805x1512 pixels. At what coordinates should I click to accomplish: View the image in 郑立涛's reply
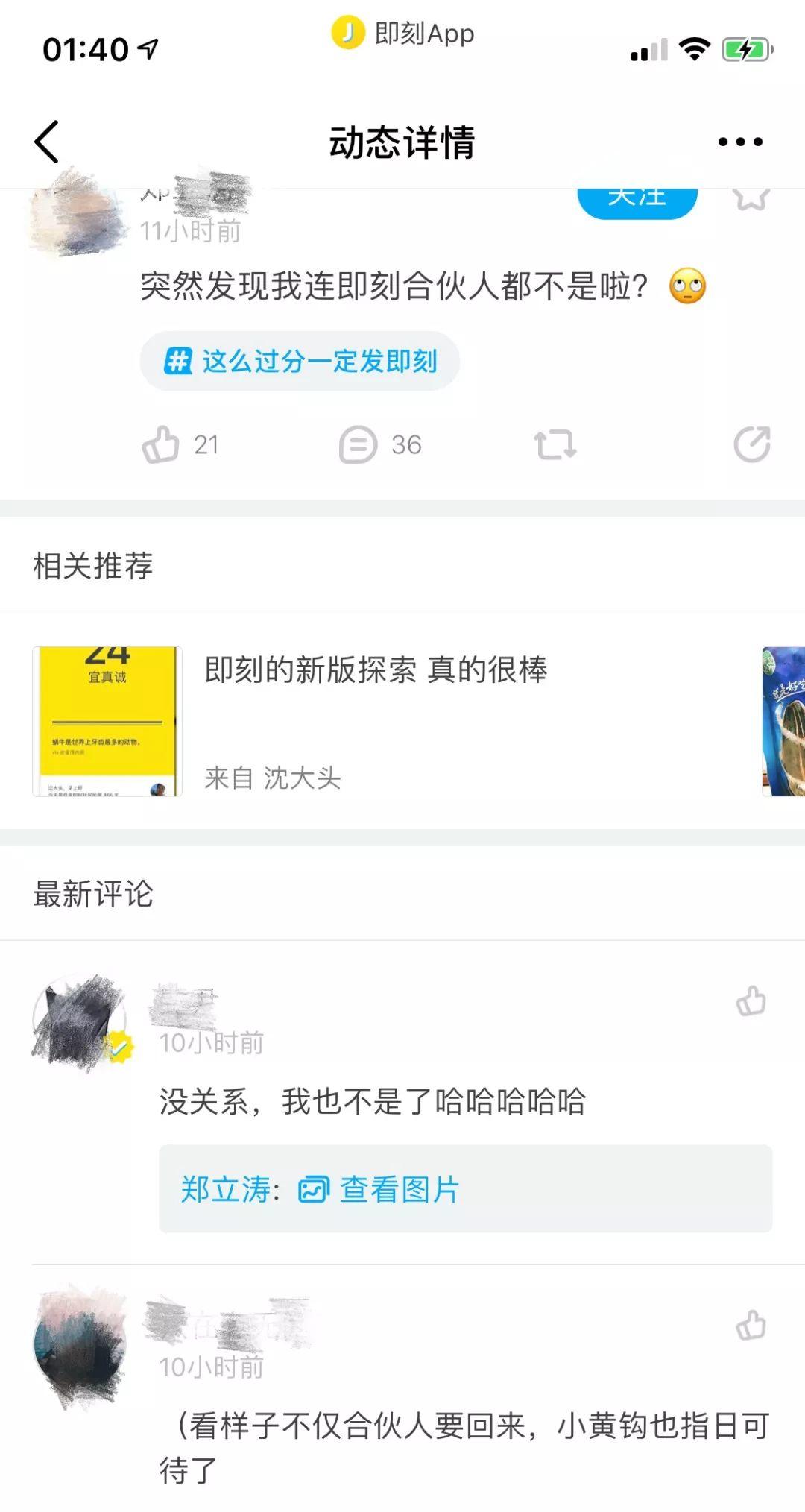pos(380,1189)
